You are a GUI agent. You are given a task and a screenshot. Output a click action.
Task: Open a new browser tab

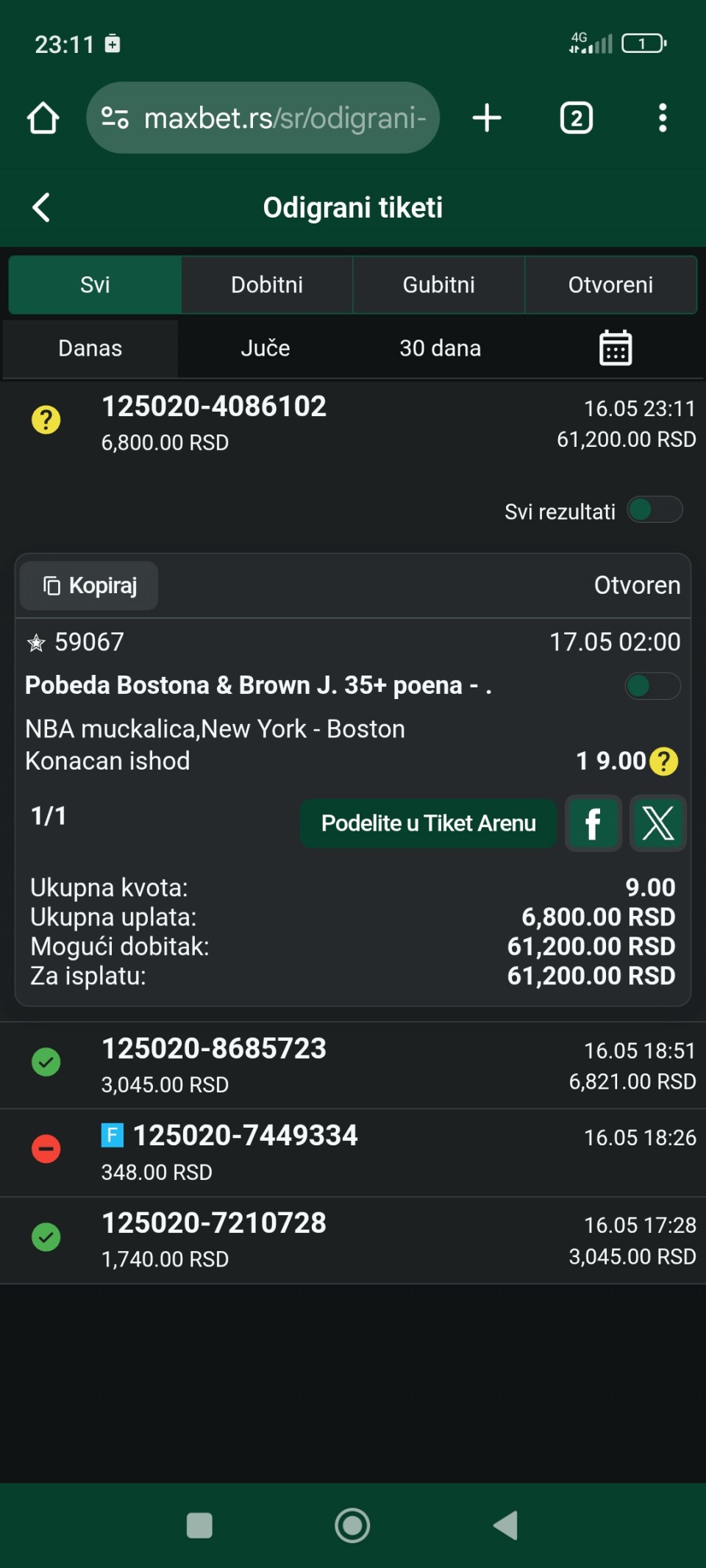click(x=487, y=118)
